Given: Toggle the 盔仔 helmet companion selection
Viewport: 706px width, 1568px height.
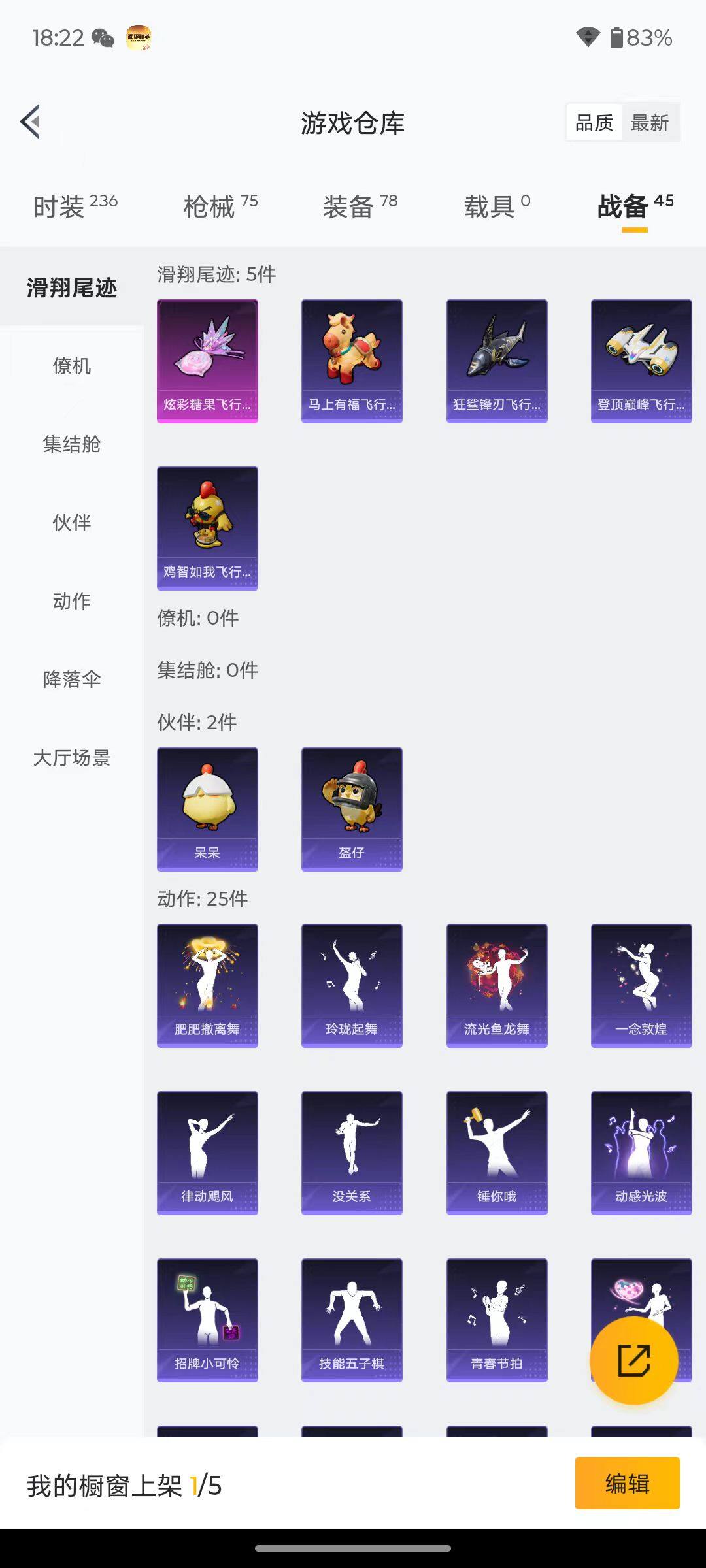Looking at the screenshot, I should (352, 809).
